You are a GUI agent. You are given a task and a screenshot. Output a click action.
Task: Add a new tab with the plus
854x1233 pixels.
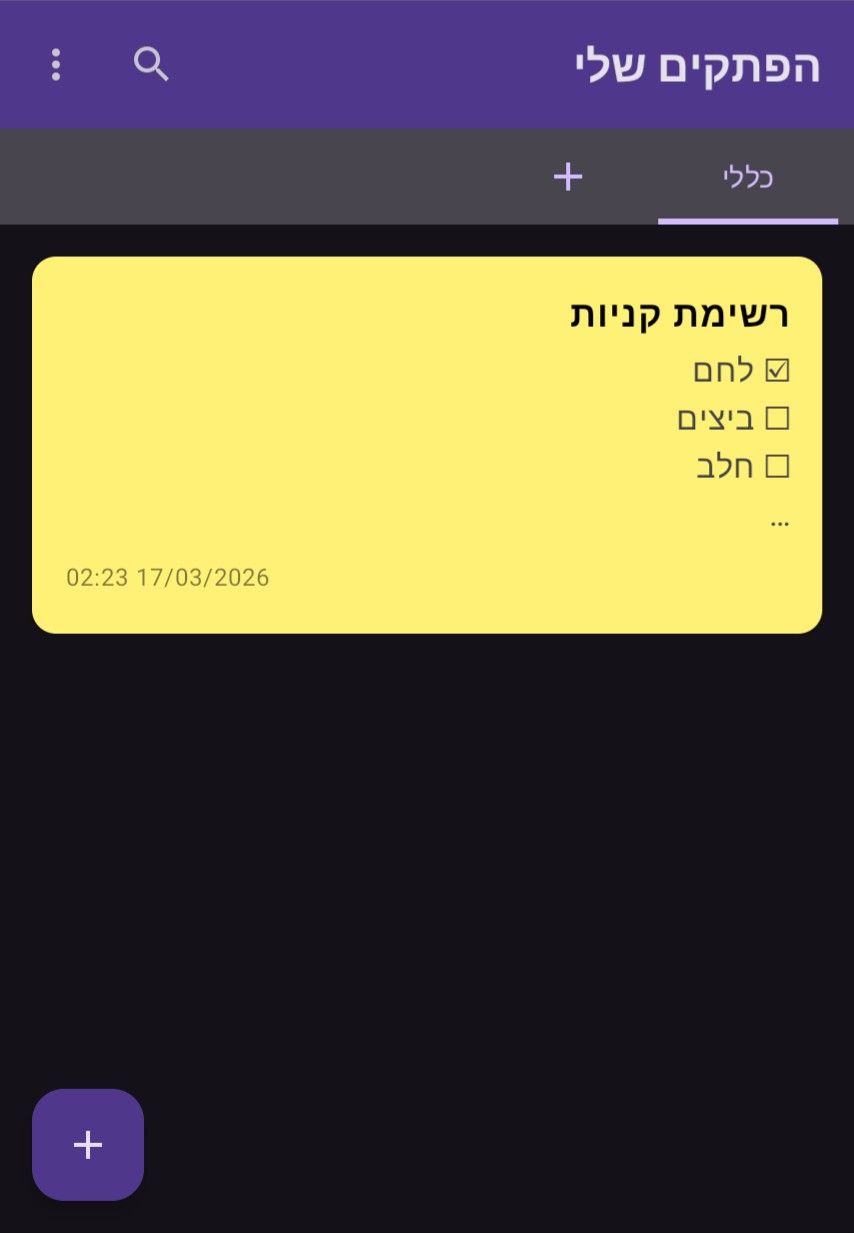(x=567, y=178)
